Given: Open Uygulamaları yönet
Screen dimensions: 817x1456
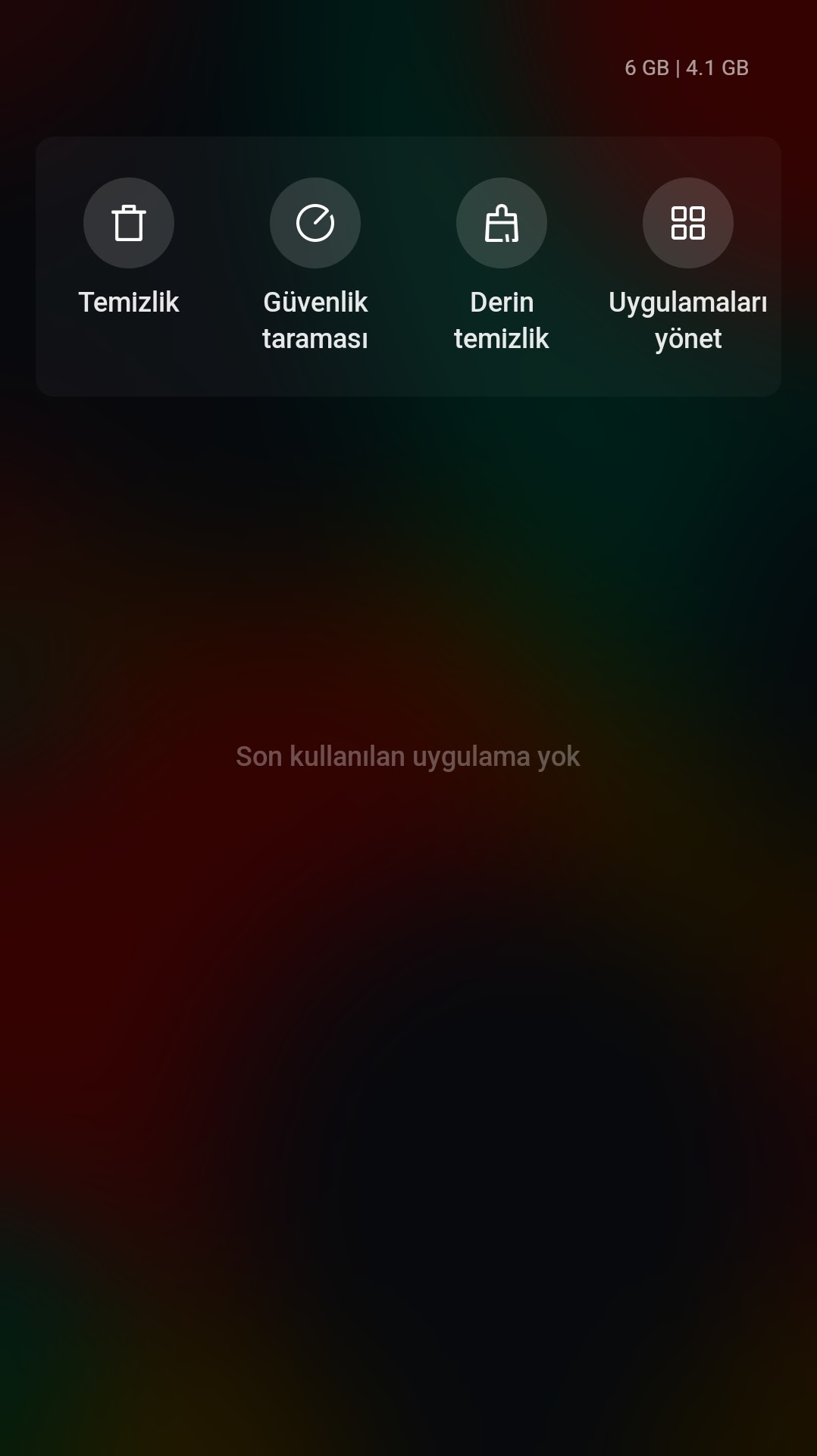Looking at the screenshot, I should (x=687, y=223).
